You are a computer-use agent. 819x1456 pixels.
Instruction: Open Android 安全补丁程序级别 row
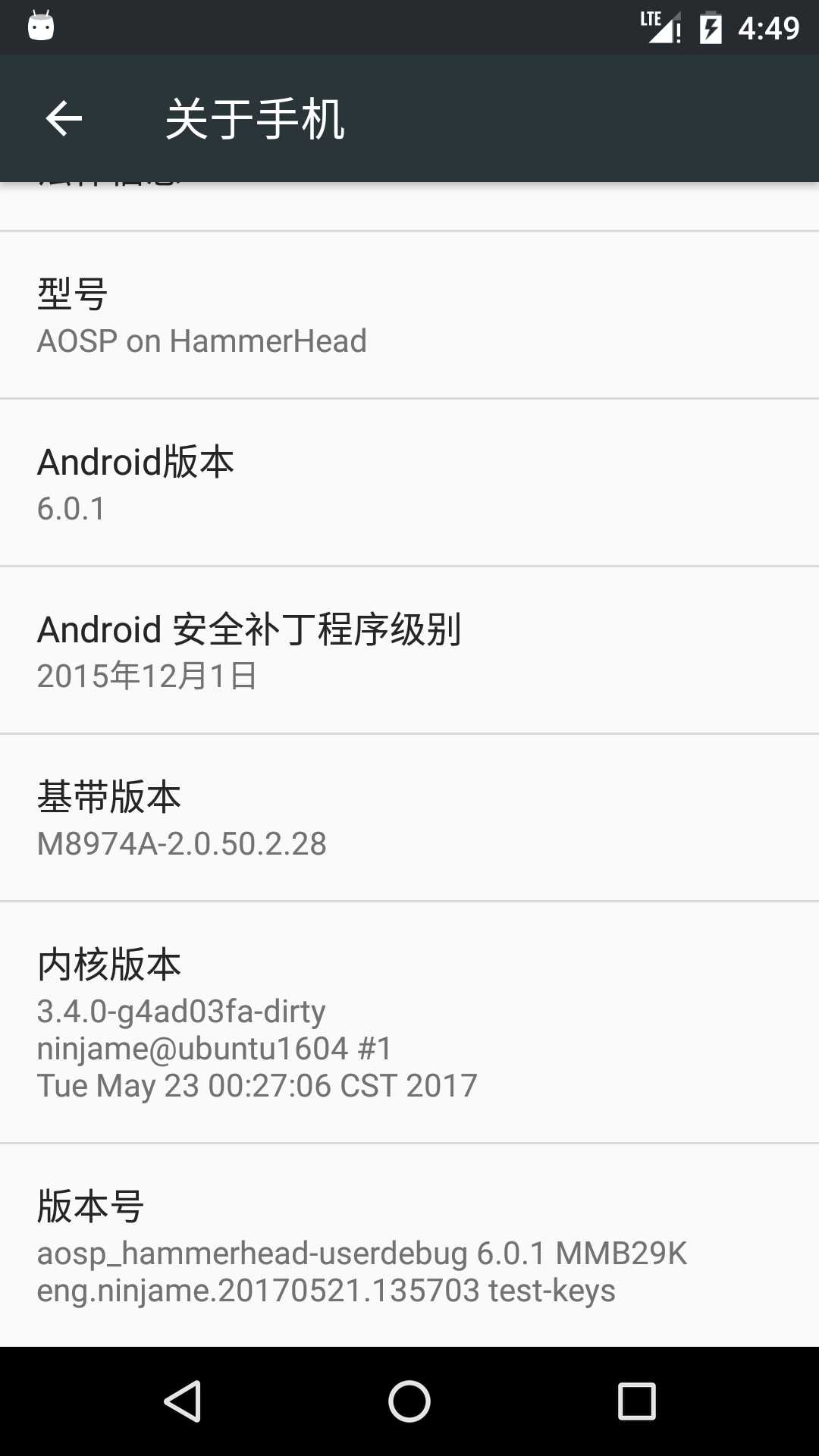(409, 651)
